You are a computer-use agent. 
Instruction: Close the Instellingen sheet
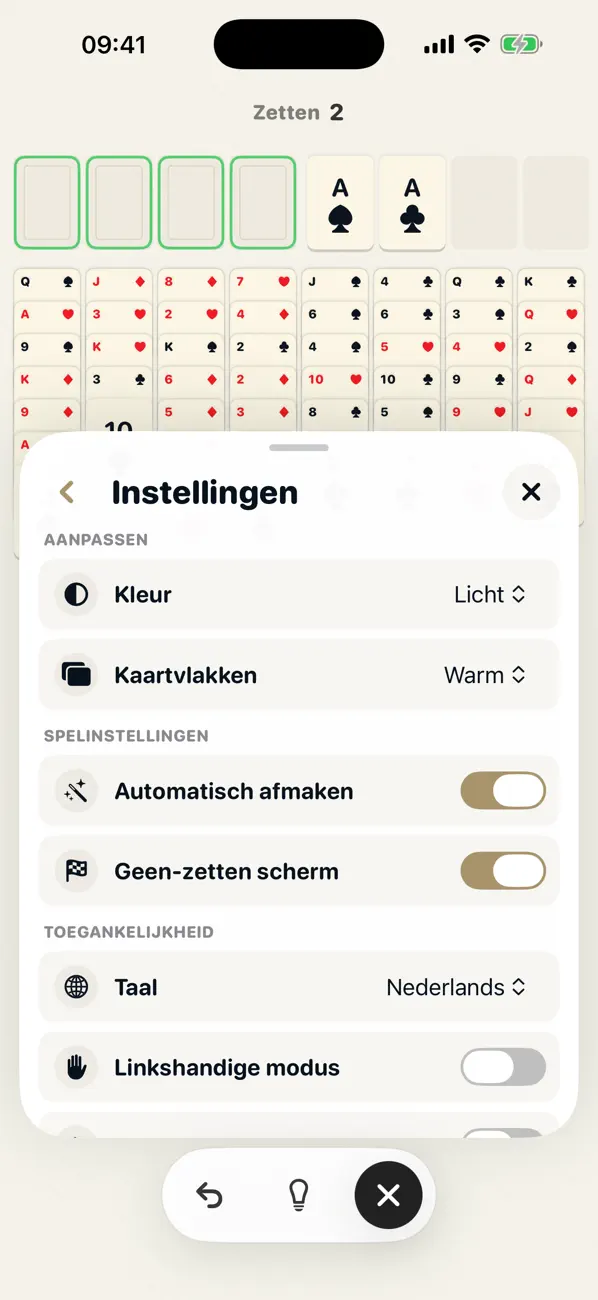click(531, 492)
